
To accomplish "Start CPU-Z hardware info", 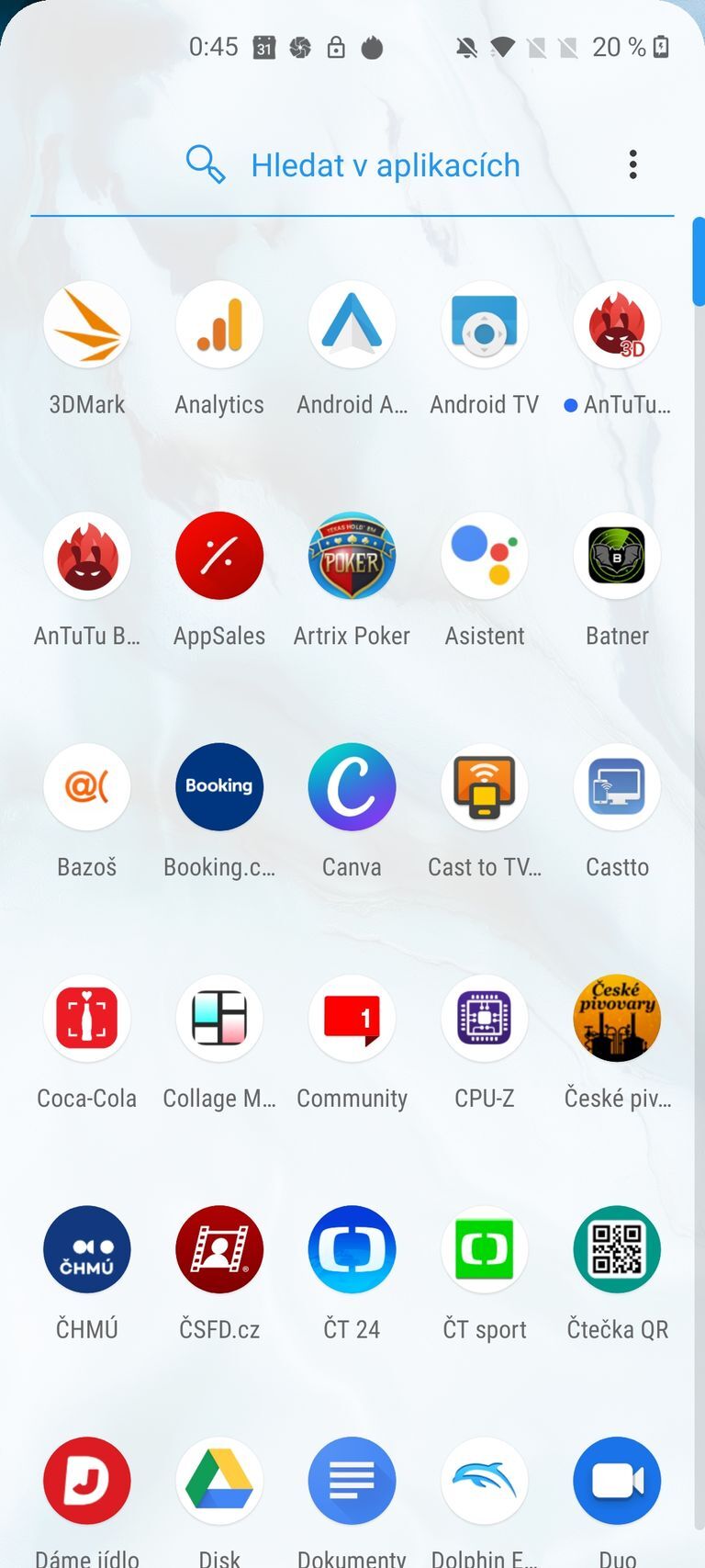I will point(484,1019).
